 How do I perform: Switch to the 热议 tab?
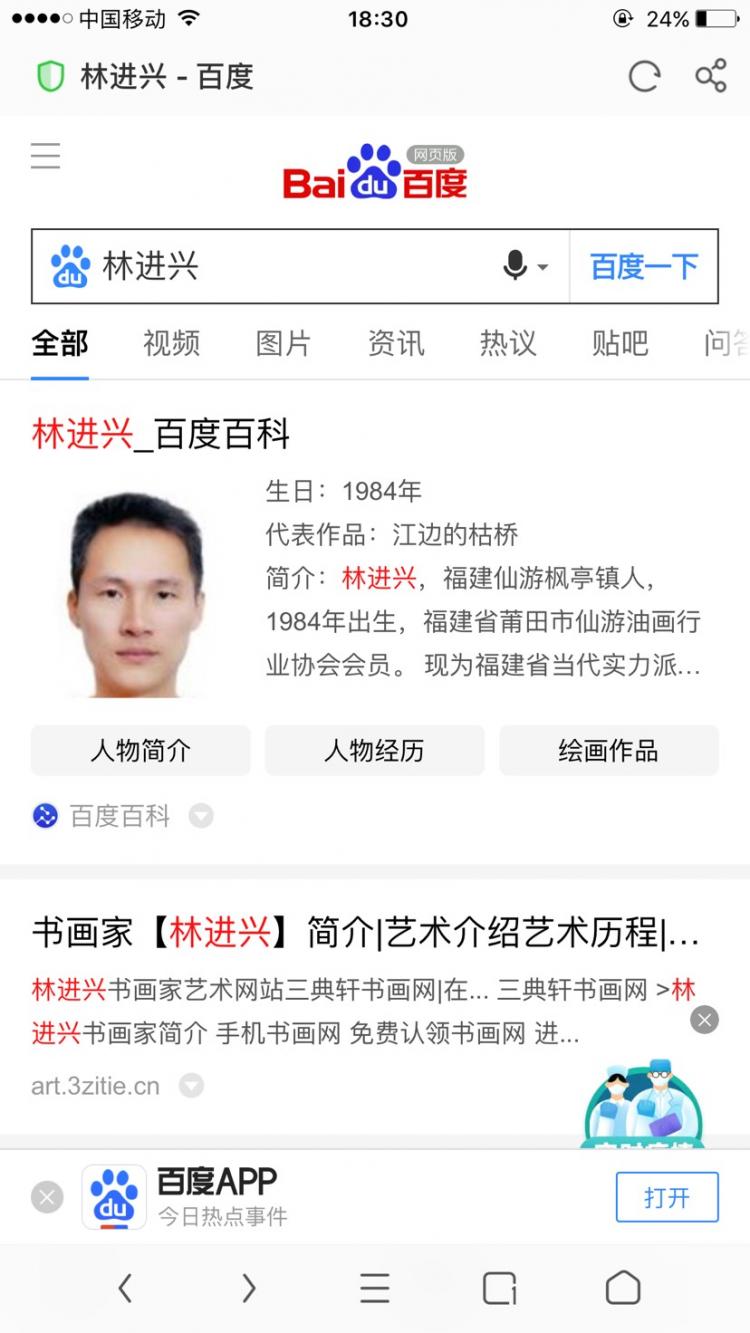(x=508, y=344)
